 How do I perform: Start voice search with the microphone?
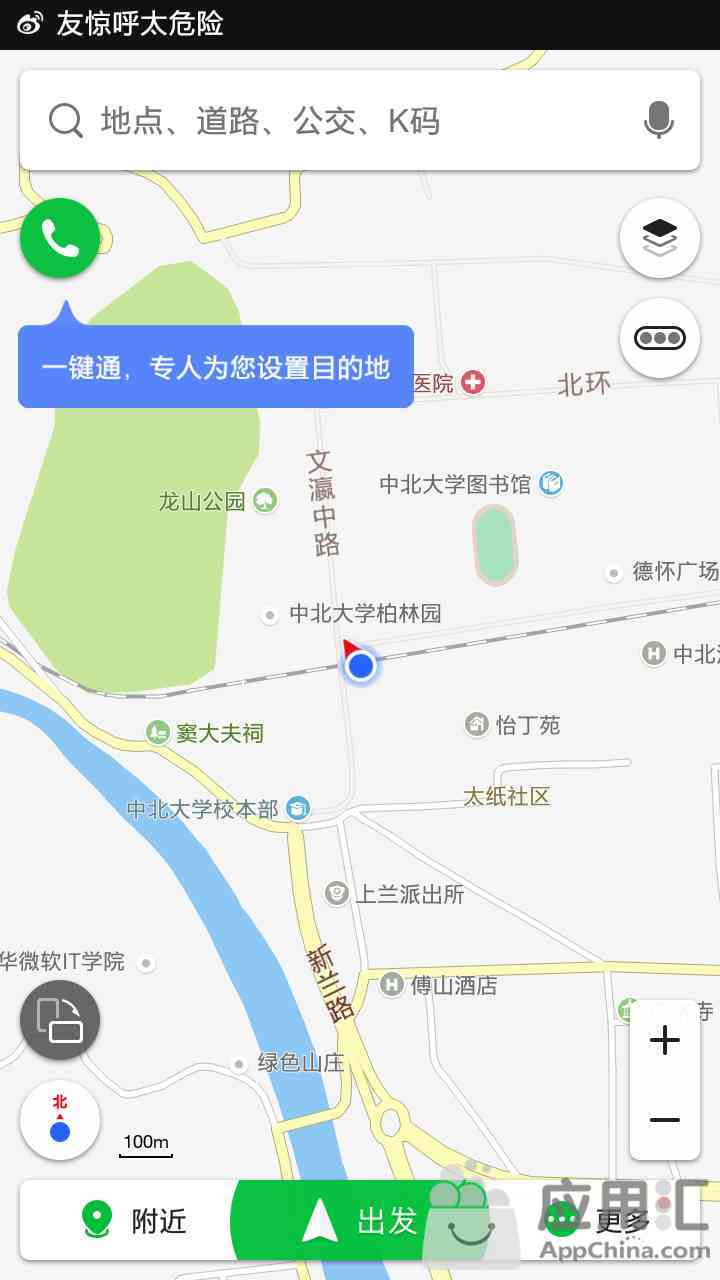(658, 121)
